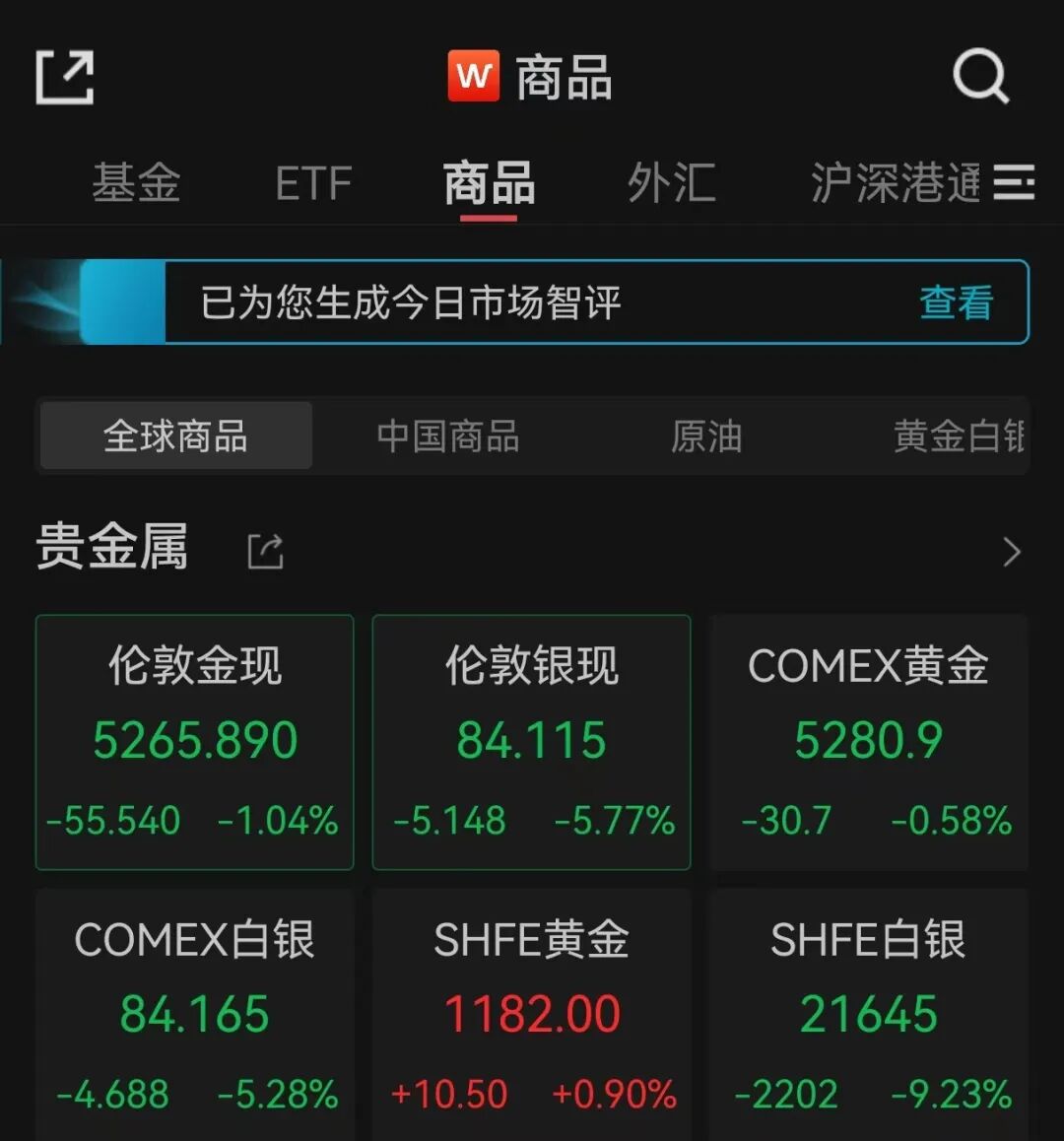Image resolution: width=1064 pixels, height=1141 pixels.
Task: Switch to the 沪深港通 tab
Action: click(895, 183)
